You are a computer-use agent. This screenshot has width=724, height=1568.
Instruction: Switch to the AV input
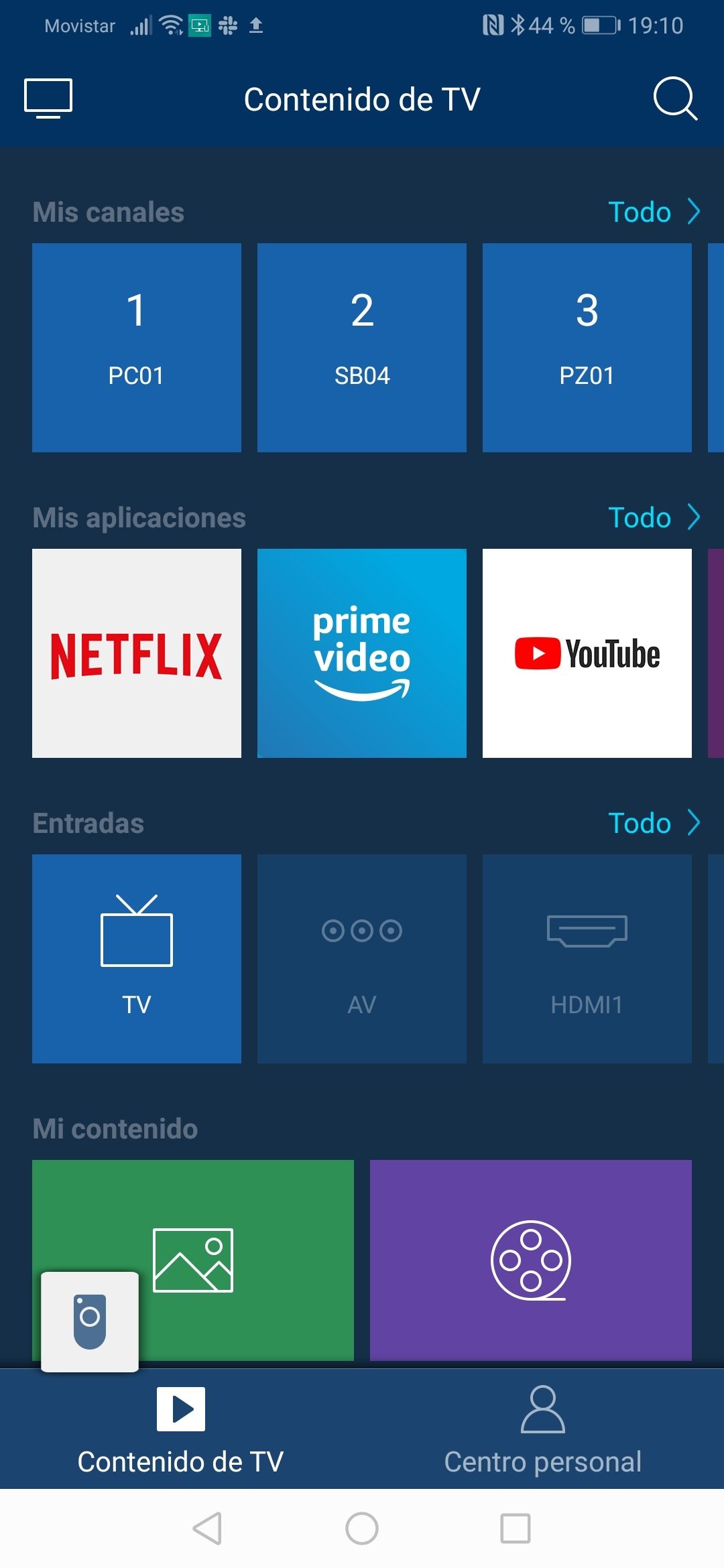362,958
